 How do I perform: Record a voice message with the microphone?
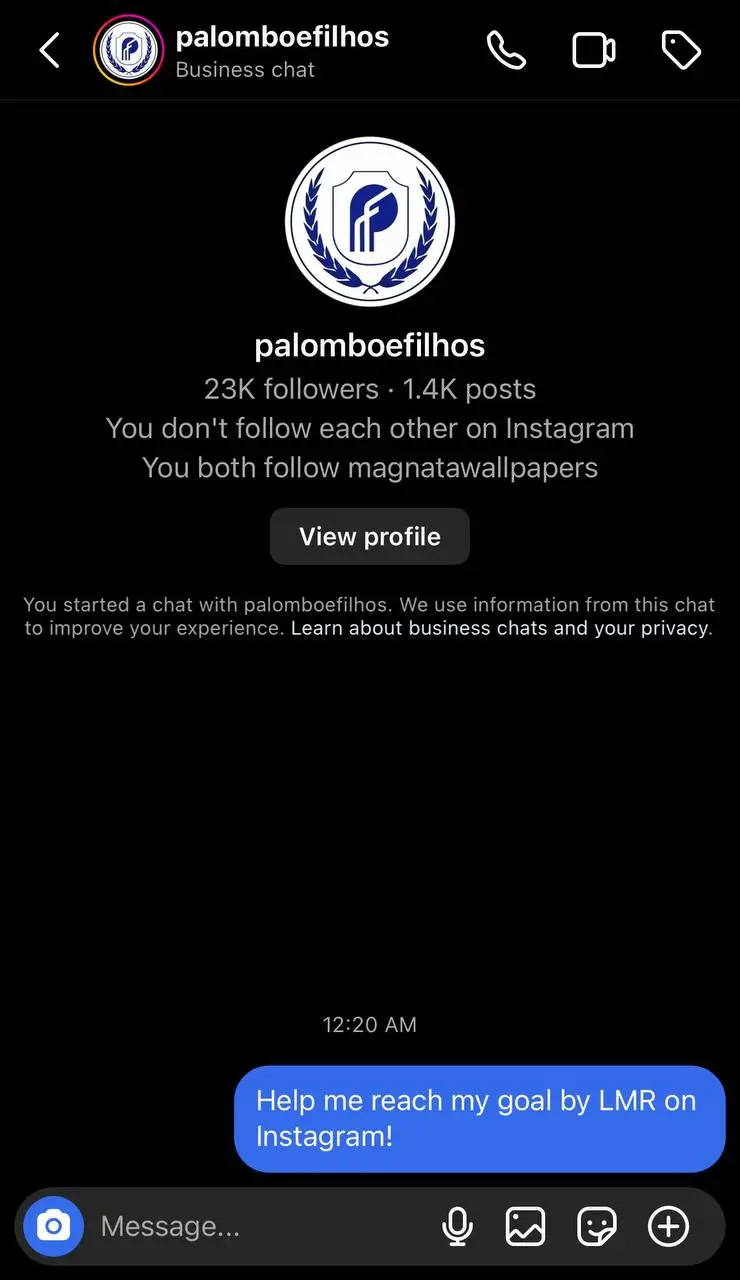click(x=457, y=1226)
